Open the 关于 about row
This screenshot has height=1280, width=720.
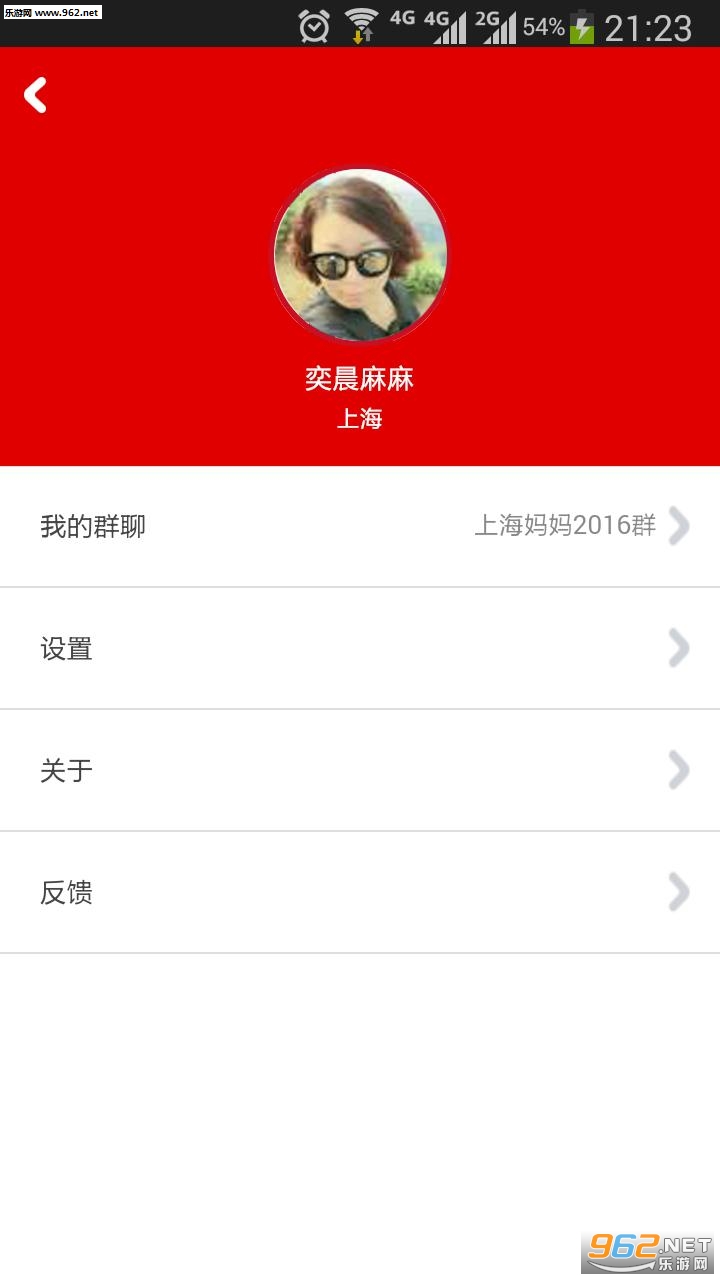tap(360, 771)
